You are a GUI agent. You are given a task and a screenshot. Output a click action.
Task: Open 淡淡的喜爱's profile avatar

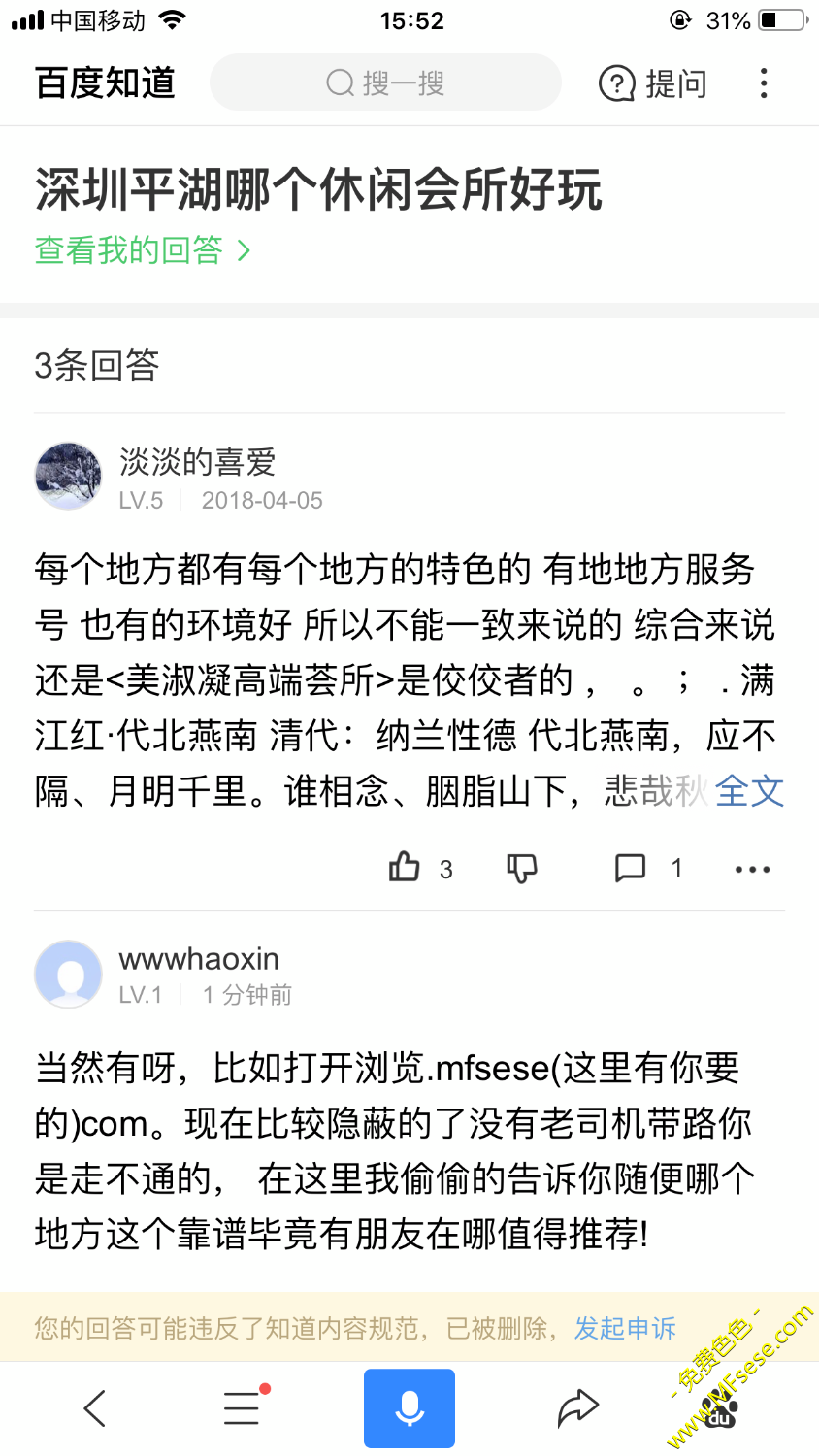(x=68, y=477)
